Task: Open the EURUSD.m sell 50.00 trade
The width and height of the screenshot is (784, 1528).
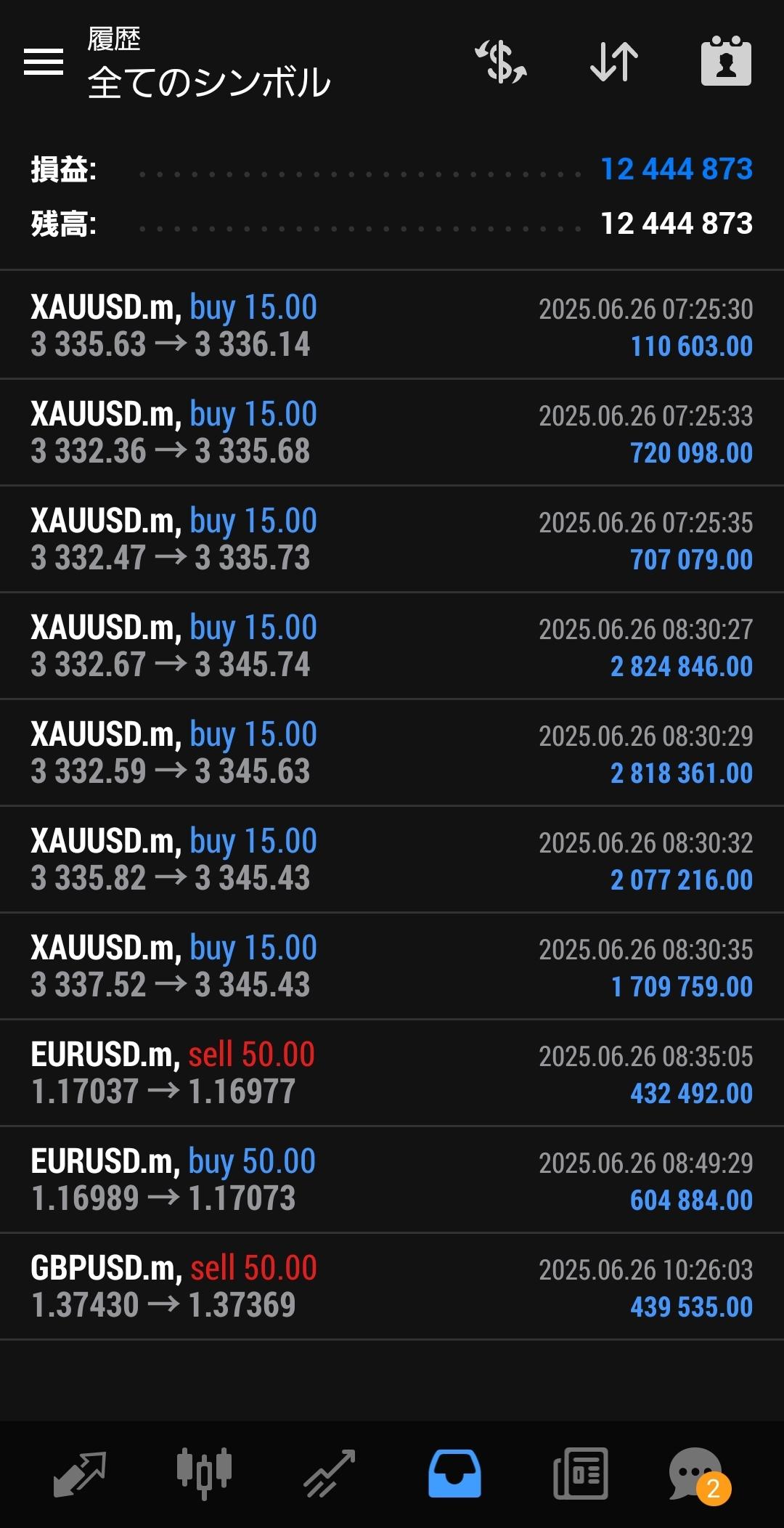Action: tap(392, 1073)
